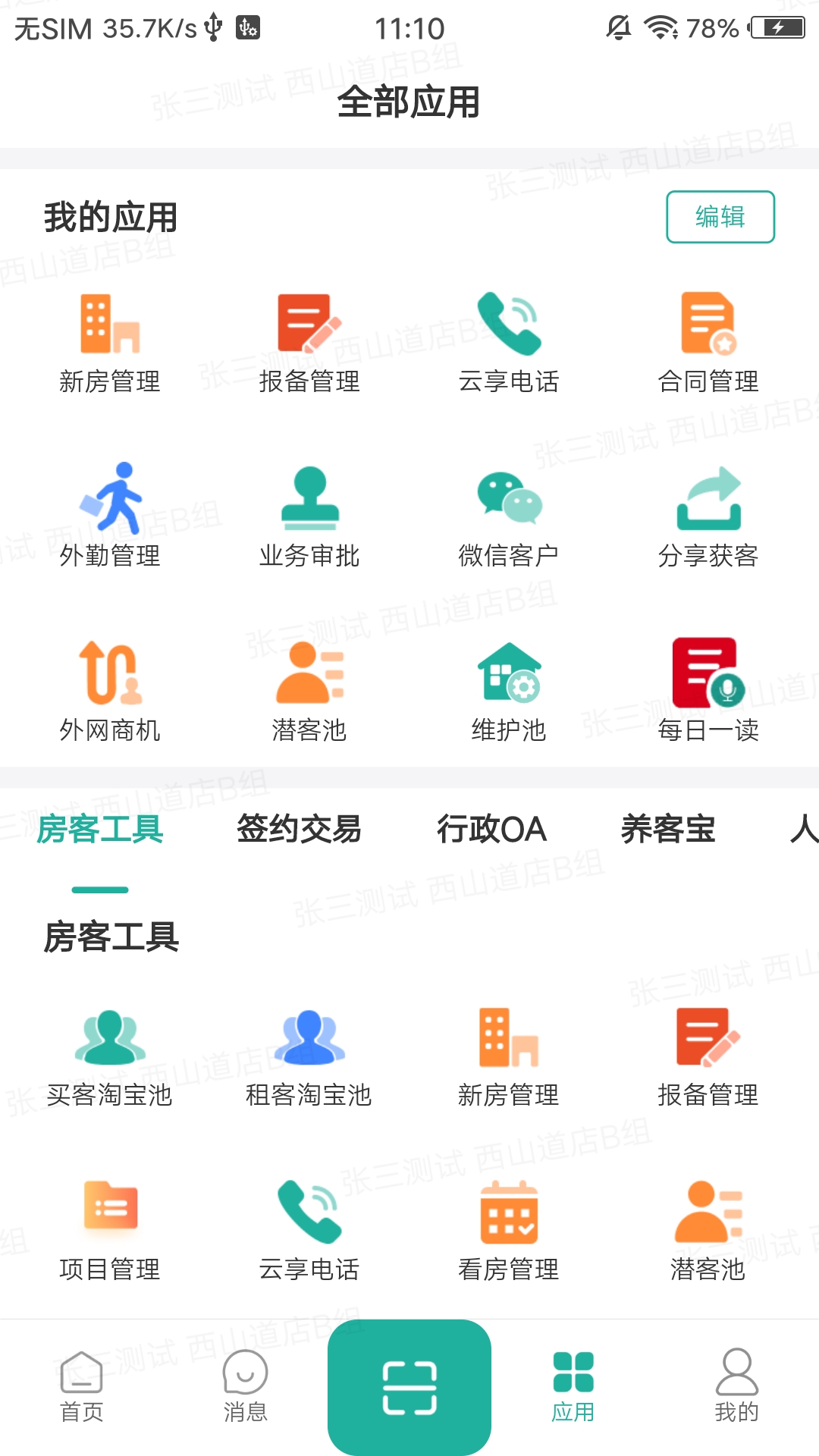
Task: Tap 编辑 to edit my apps
Action: point(720,218)
